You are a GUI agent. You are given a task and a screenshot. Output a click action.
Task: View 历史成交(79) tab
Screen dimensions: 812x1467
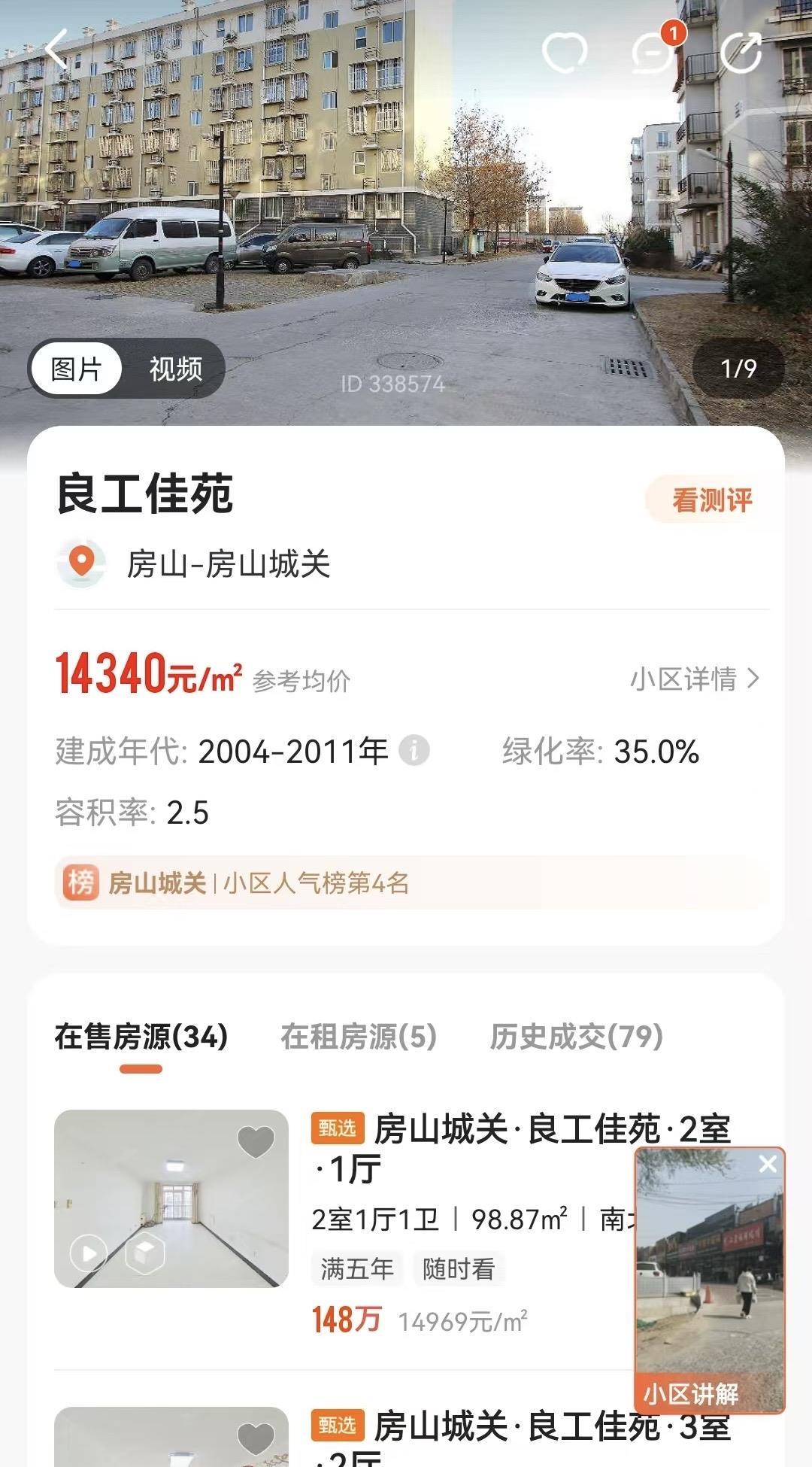[x=576, y=1037]
